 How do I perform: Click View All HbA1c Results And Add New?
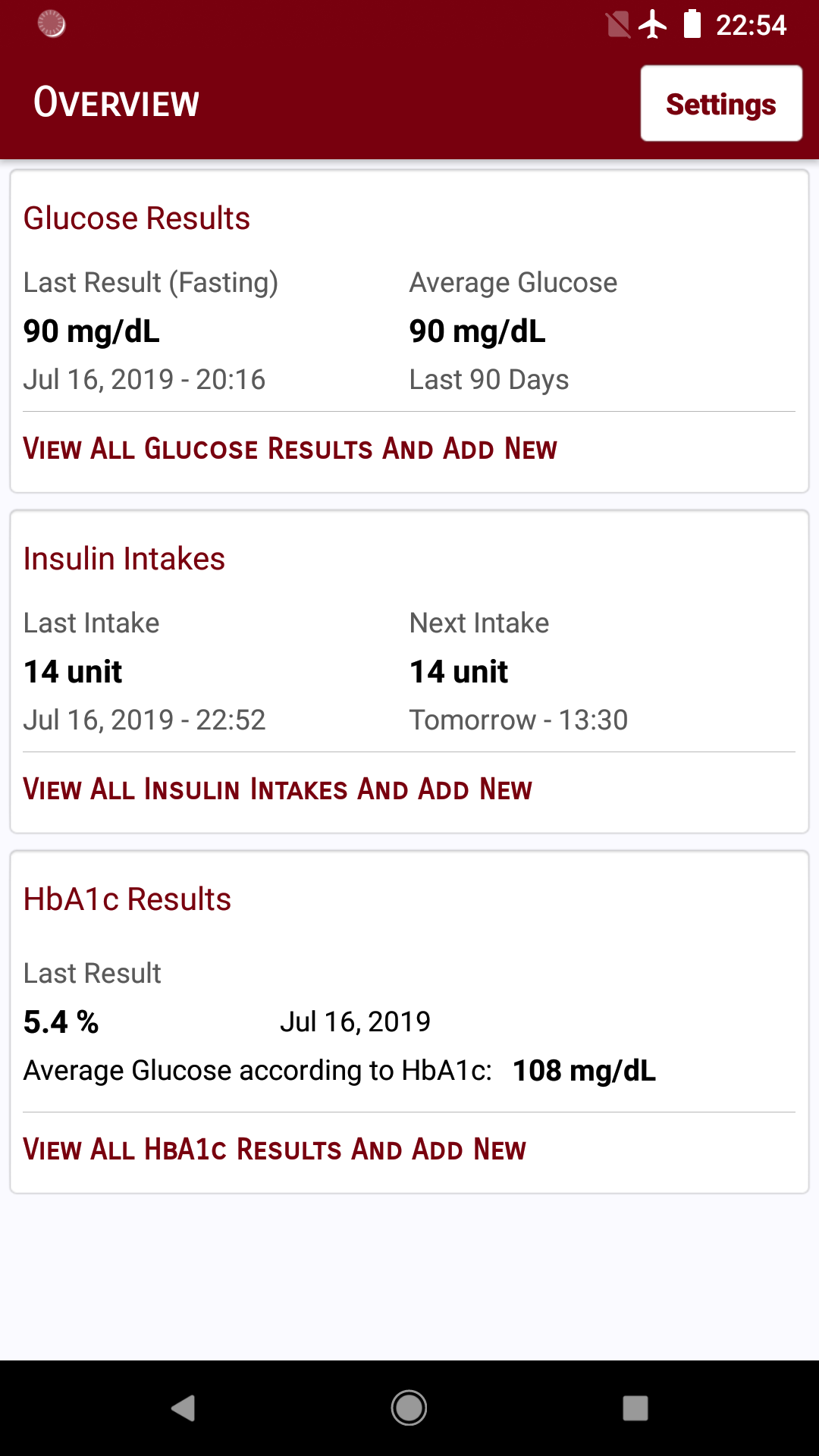[275, 1148]
